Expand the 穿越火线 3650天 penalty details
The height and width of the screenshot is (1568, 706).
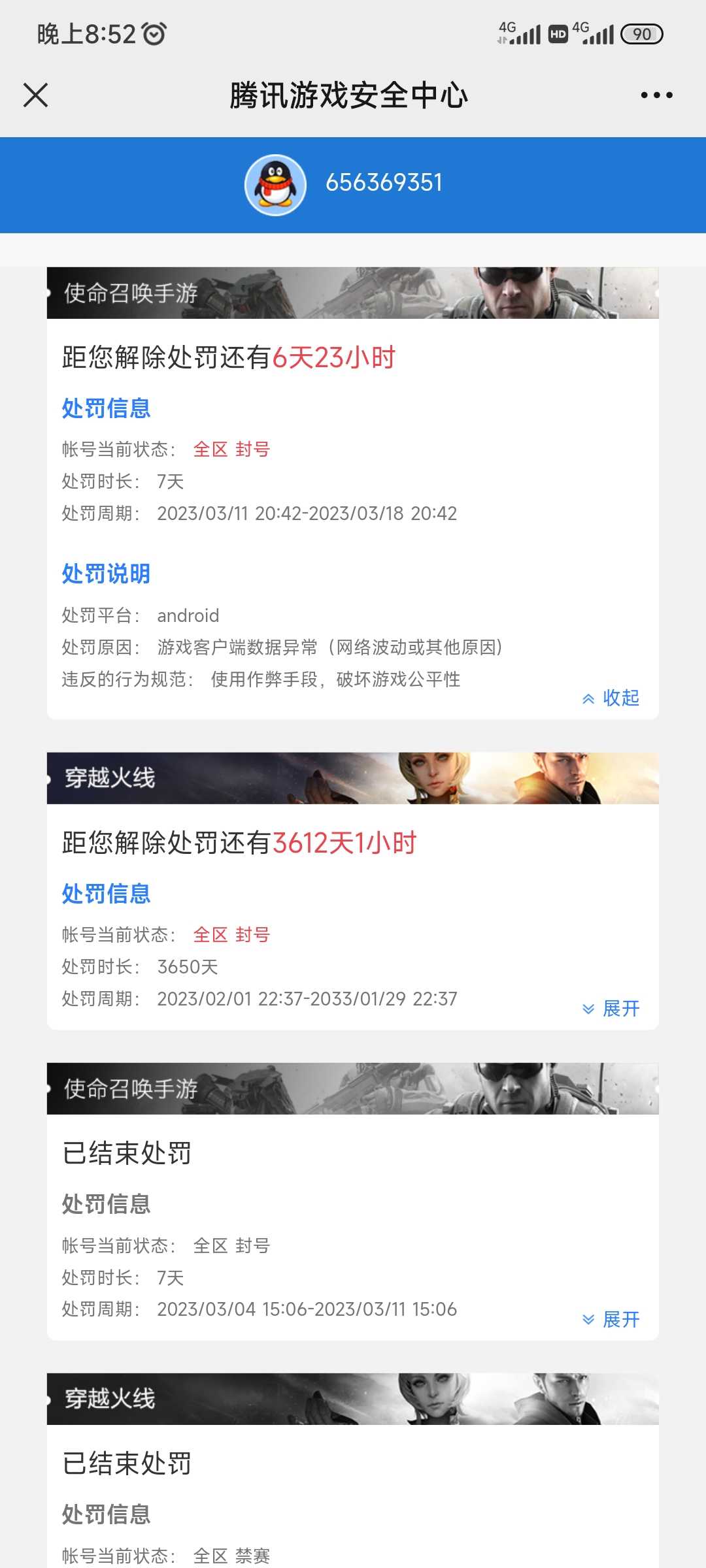click(611, 1008)
